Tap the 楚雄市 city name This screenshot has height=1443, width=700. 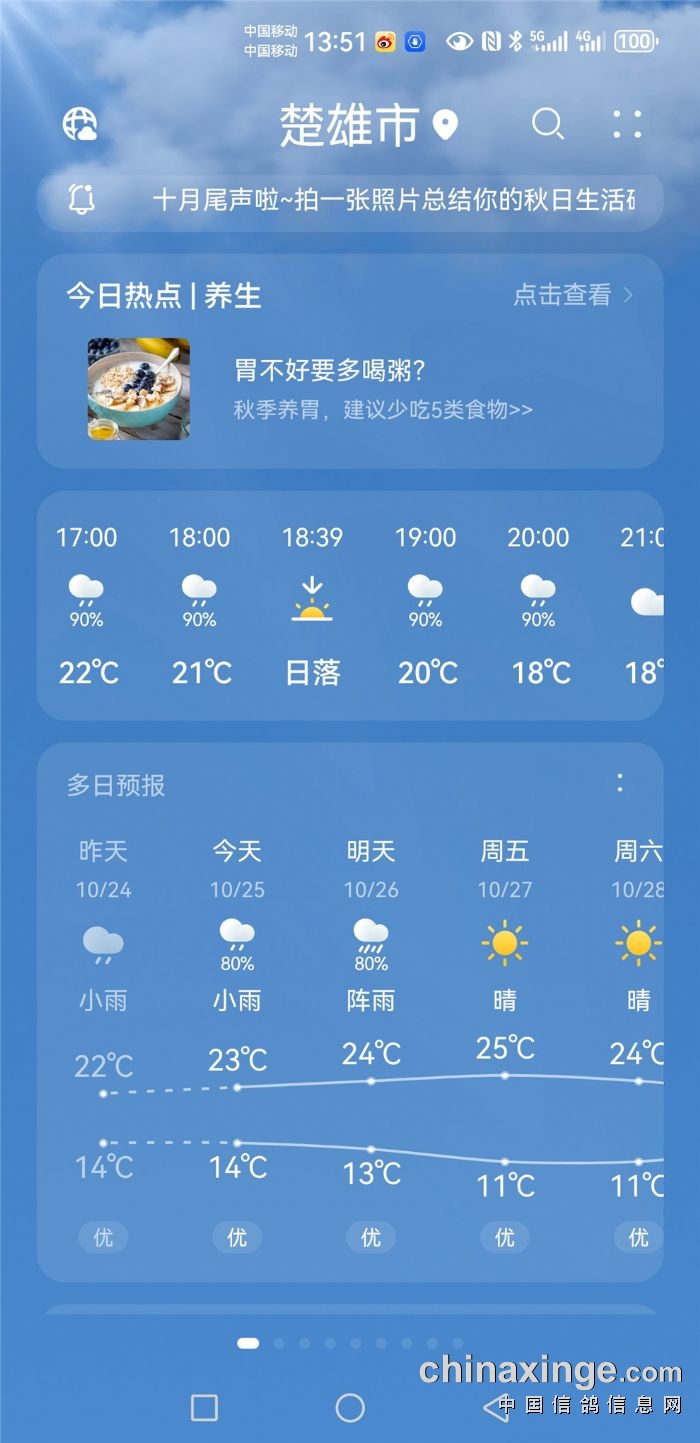point(349,126)
